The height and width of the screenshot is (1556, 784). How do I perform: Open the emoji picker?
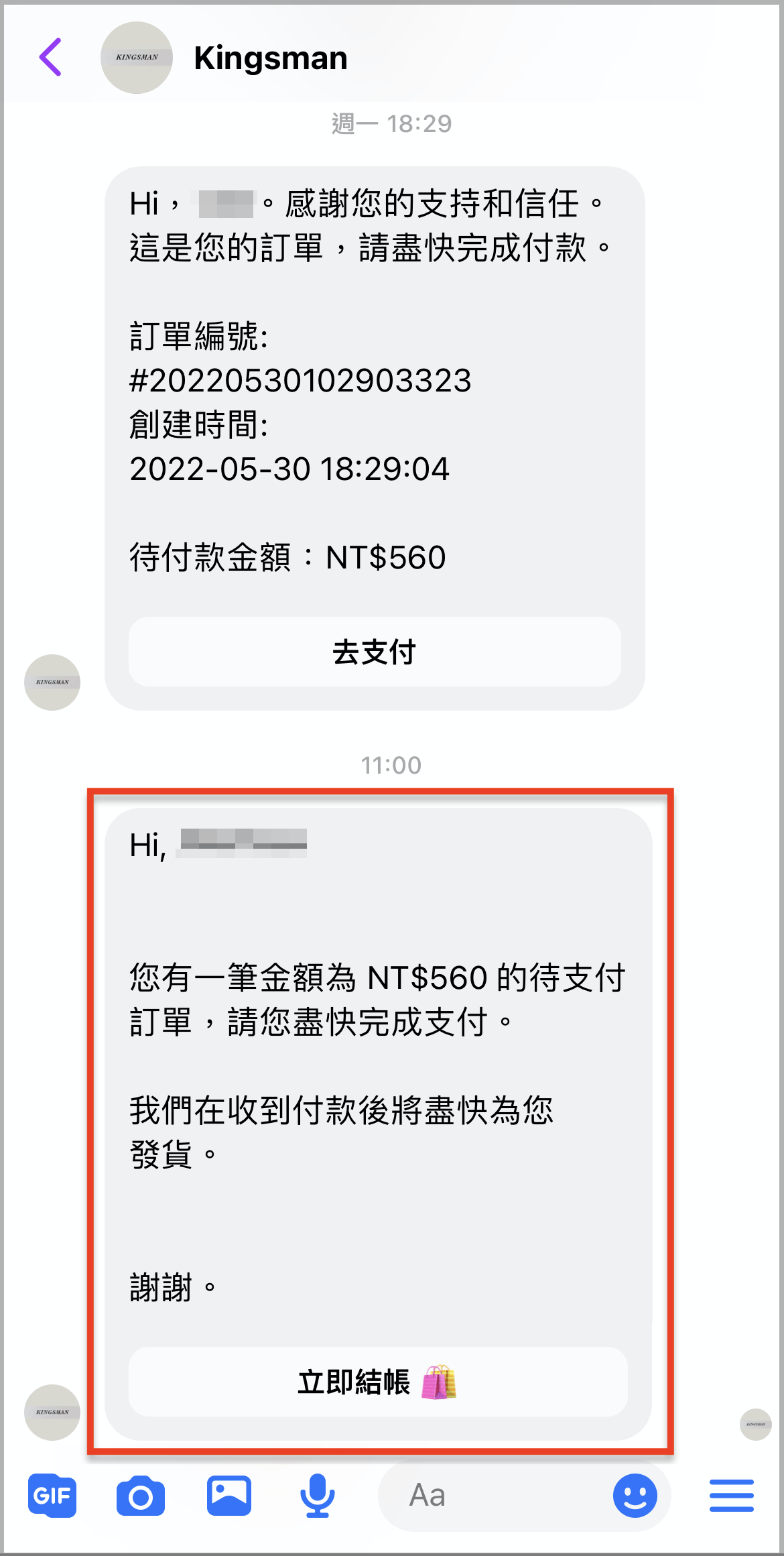[635, 1496]
